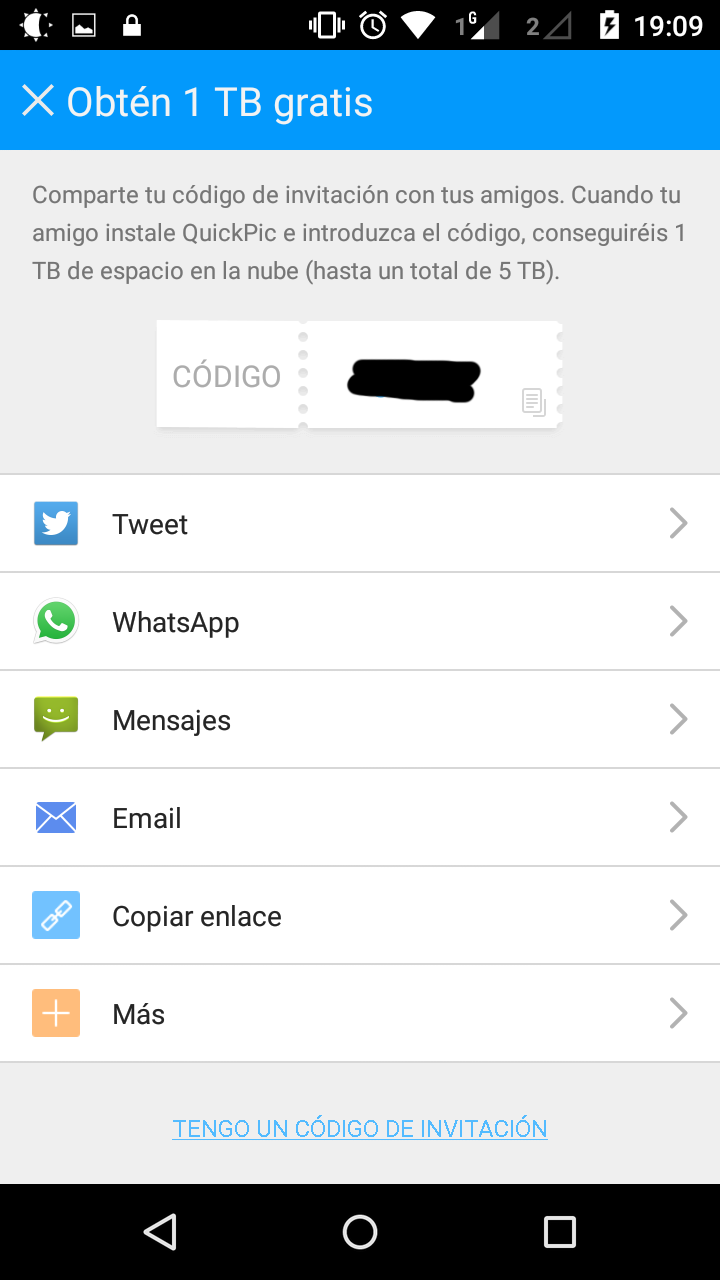
Task: Tap Tengo un código de invitación link
Action: pos(360,1128)
